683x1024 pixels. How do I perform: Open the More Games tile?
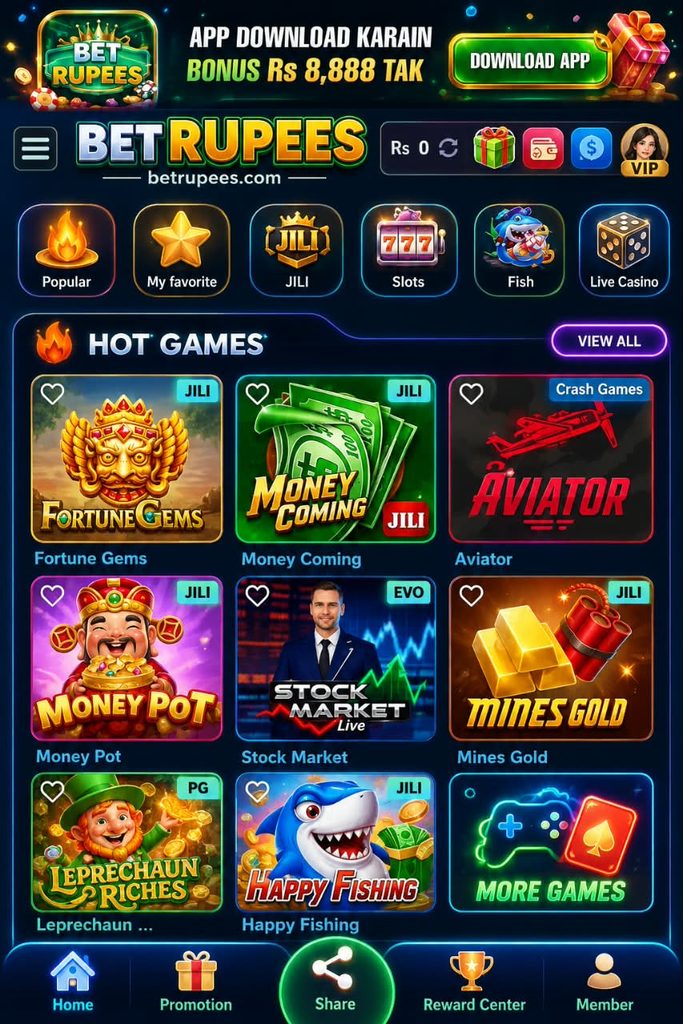(551, 842)
